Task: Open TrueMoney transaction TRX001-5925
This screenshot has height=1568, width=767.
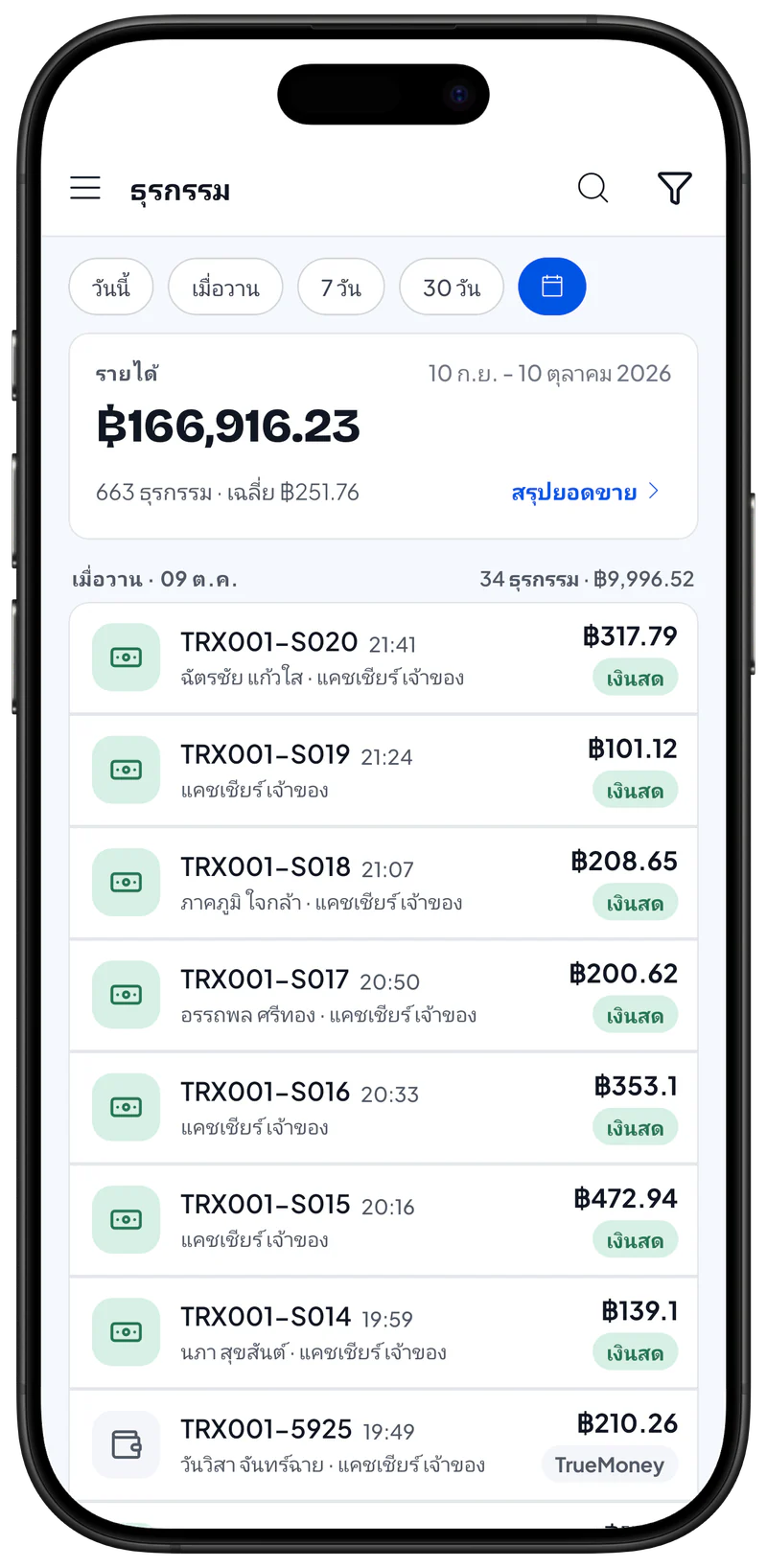Action: pos(383,1445)
